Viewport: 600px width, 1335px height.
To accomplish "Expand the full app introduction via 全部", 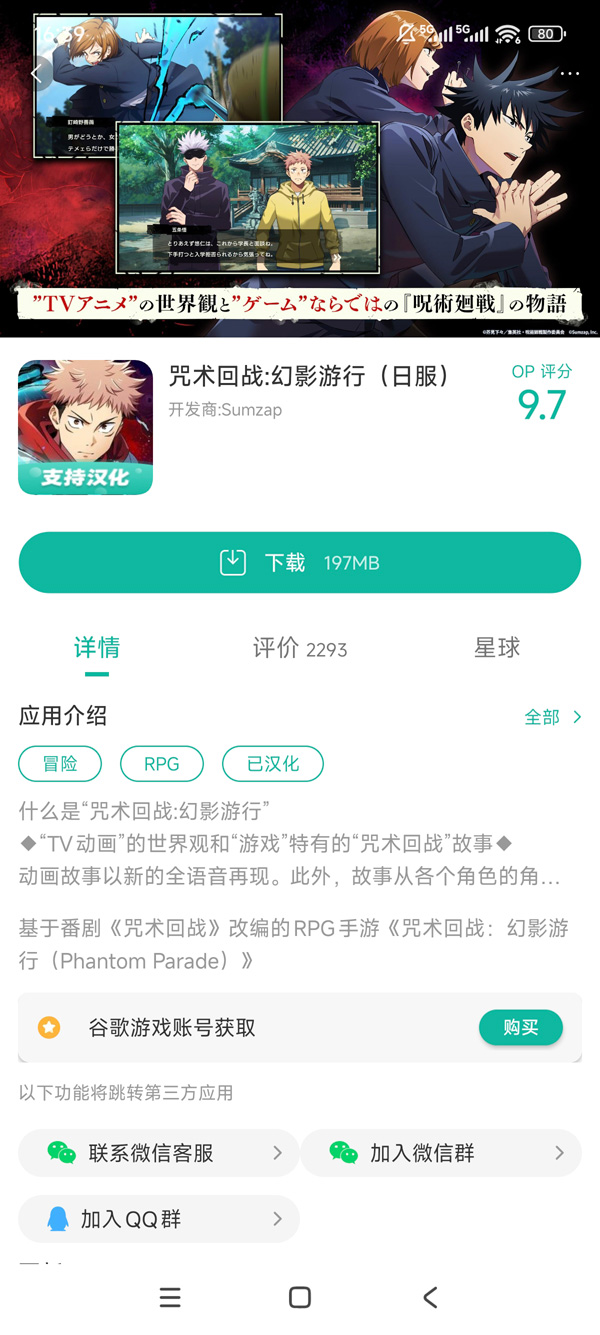I will 552,717.
